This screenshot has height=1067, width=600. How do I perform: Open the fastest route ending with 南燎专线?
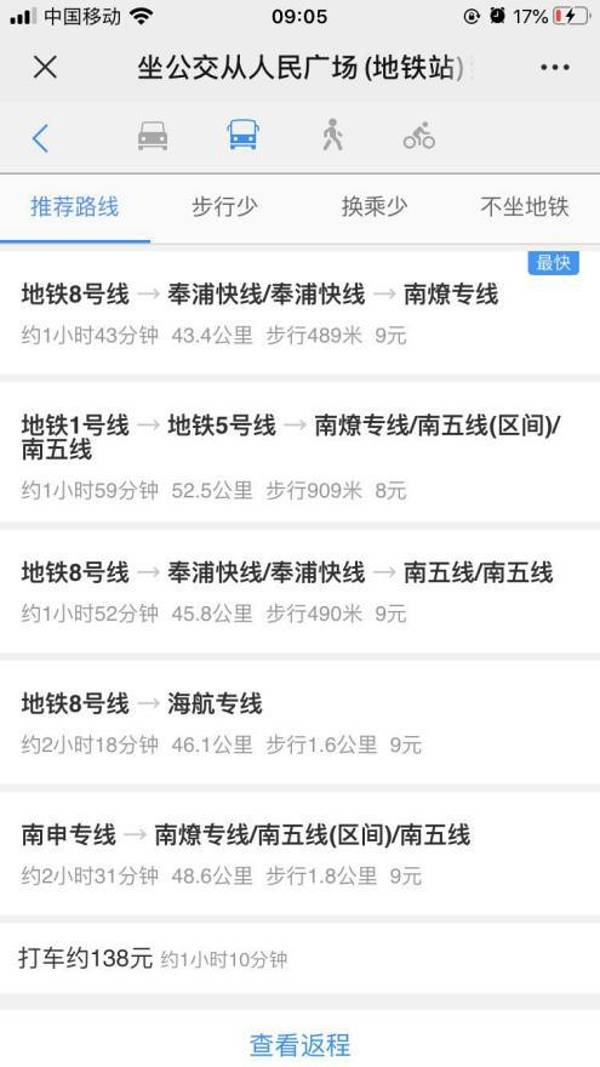(x=300, y=313)
